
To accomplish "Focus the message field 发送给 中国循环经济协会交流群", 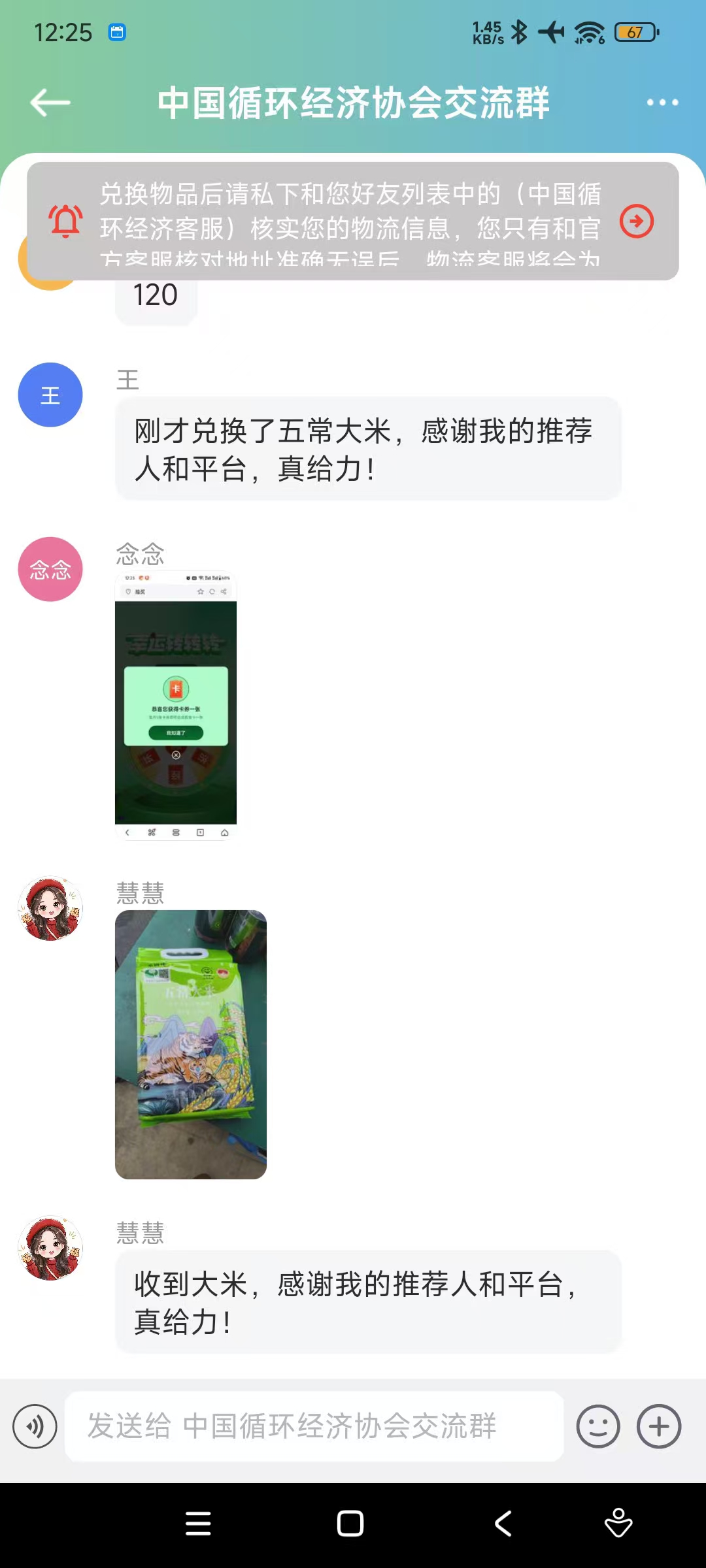I will [x=314, y=1426].
